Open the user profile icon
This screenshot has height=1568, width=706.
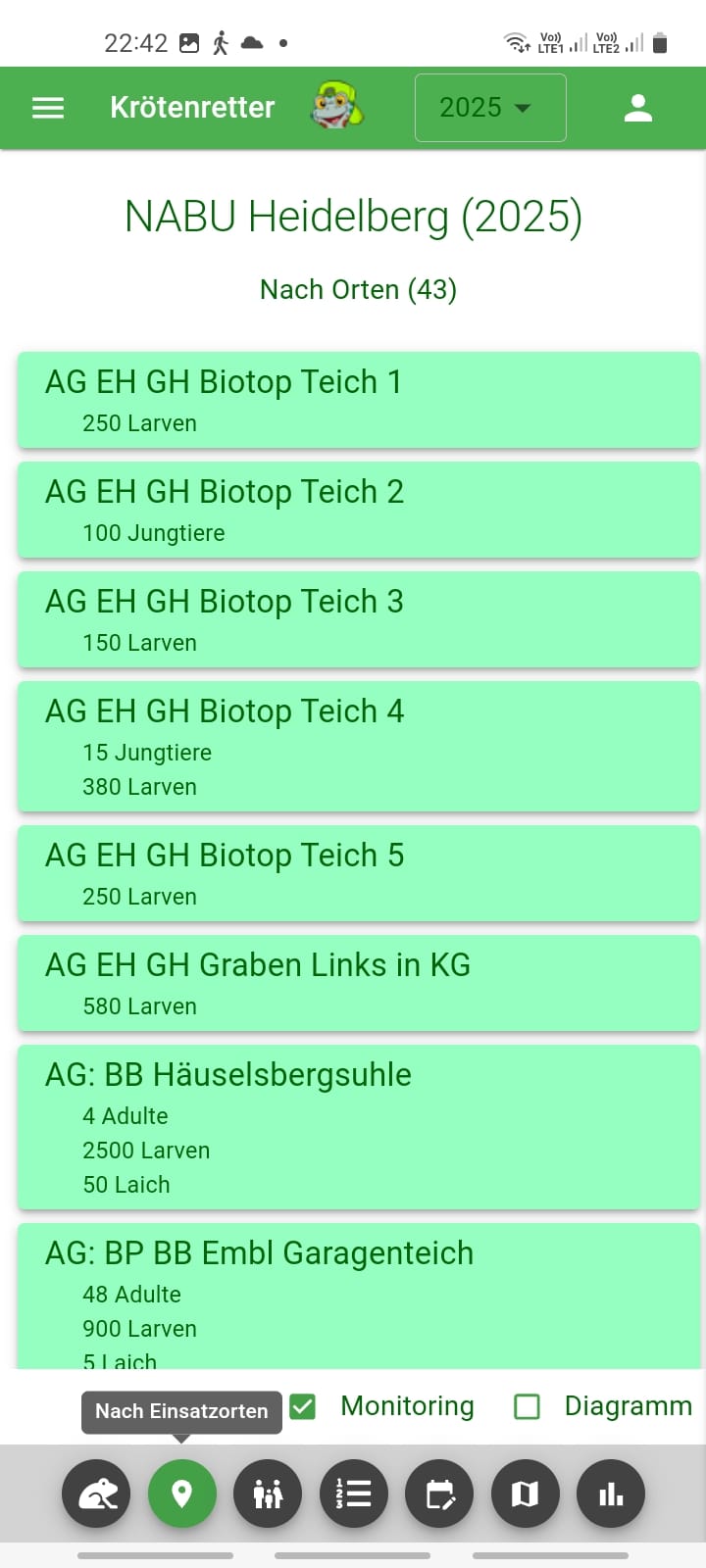[638, 108]
